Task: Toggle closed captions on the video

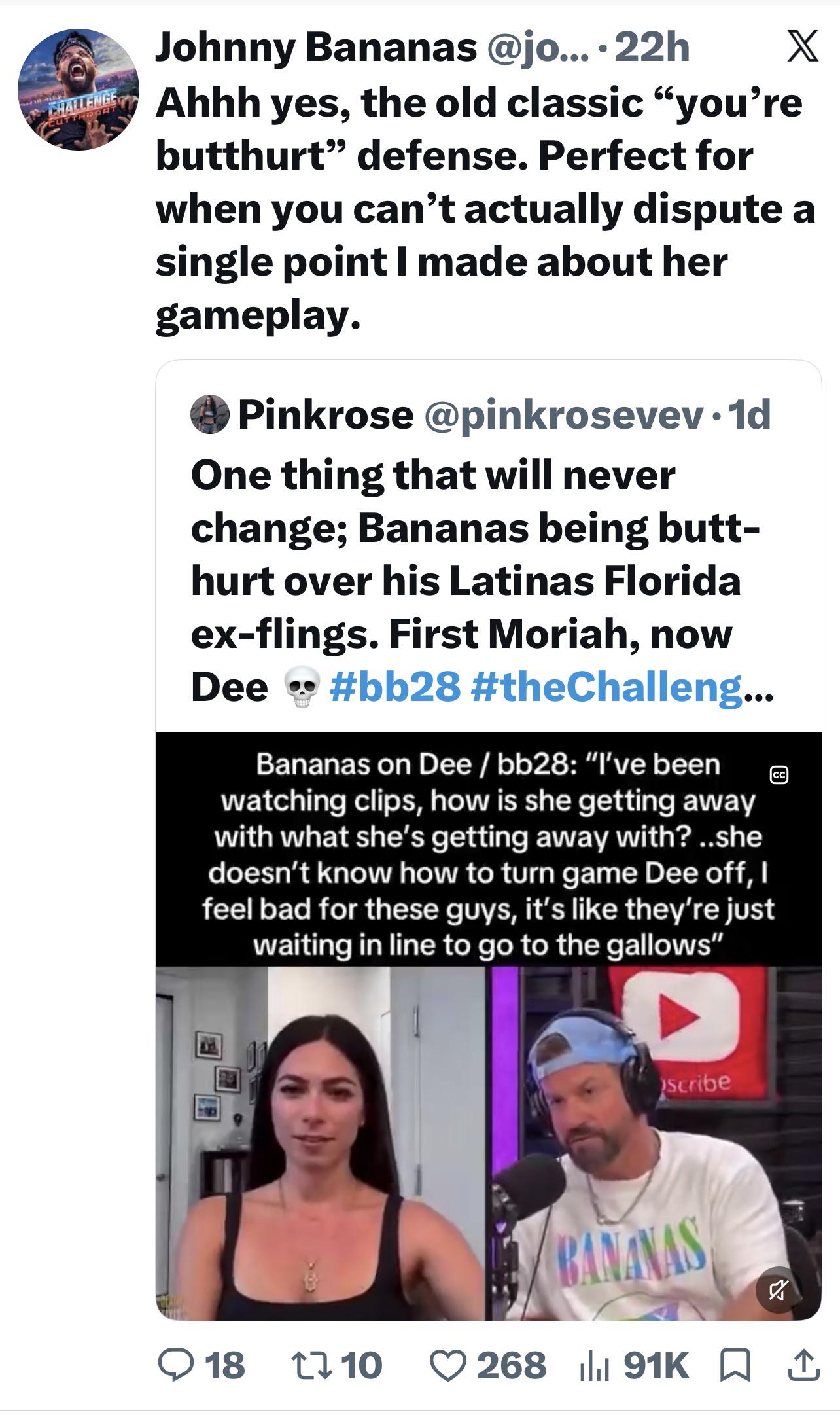Action: [779, 775]
